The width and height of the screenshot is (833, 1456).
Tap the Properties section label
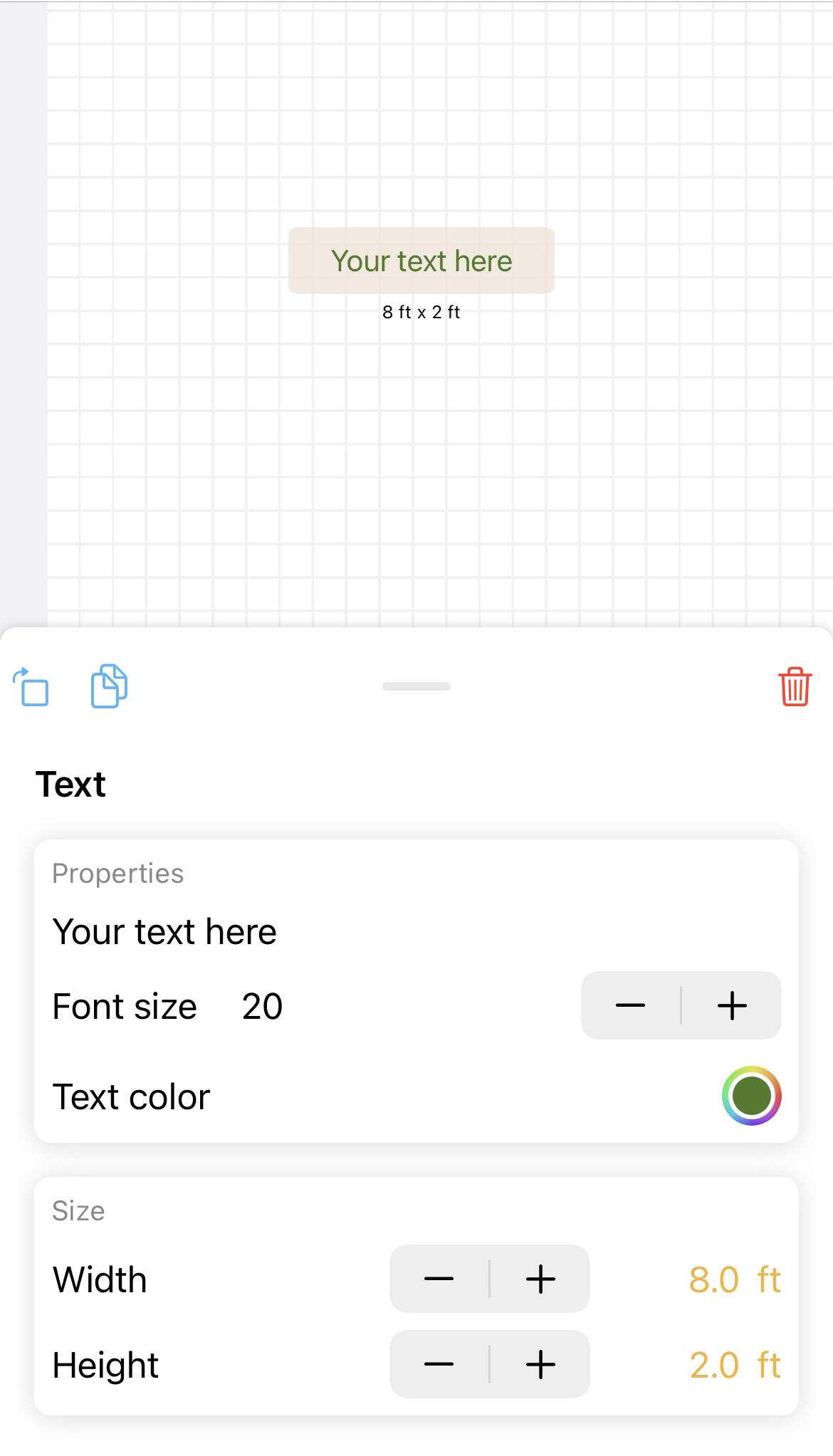[117, 873]
